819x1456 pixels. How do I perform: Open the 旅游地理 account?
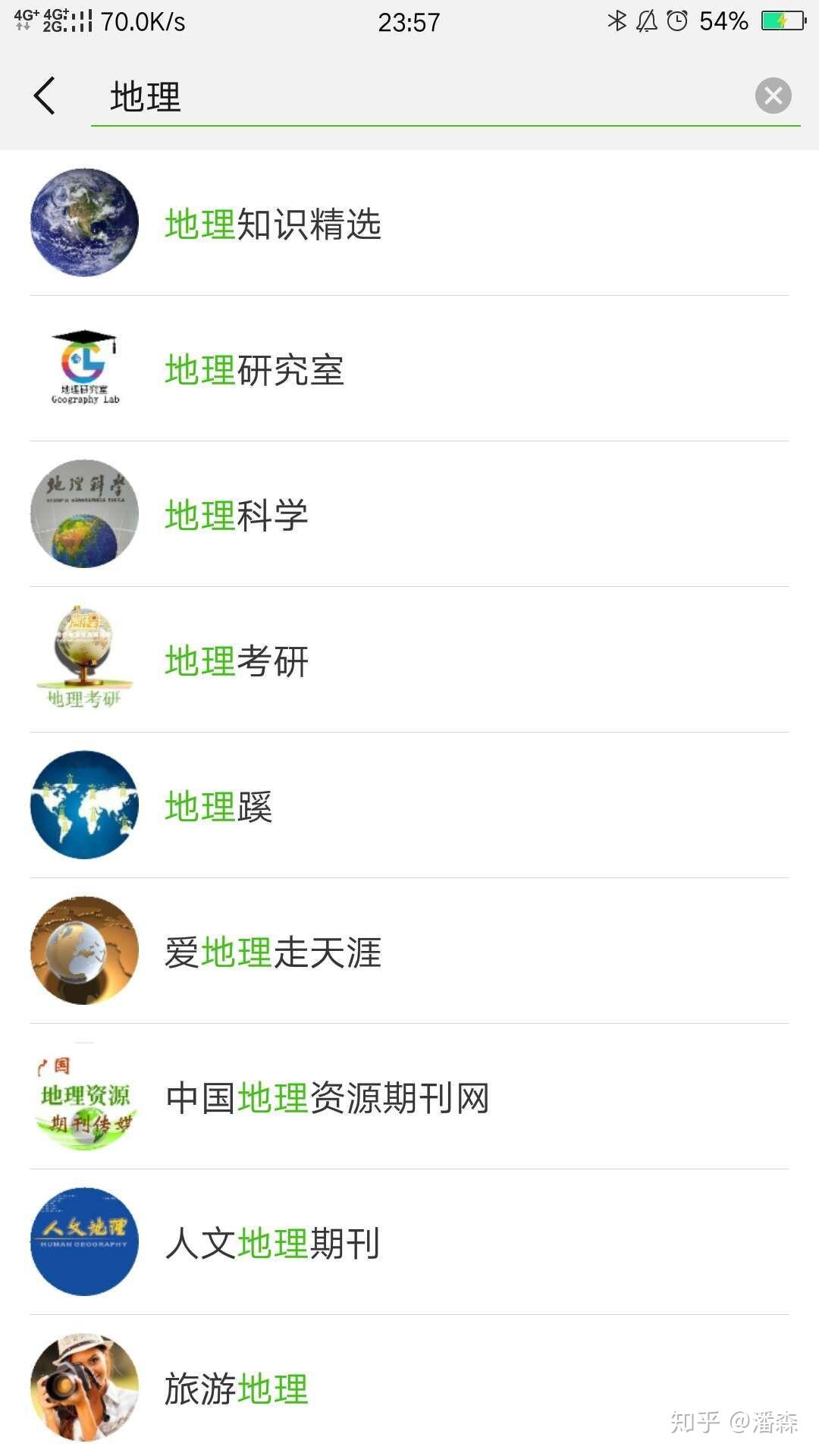click(x=409, y=1385)
